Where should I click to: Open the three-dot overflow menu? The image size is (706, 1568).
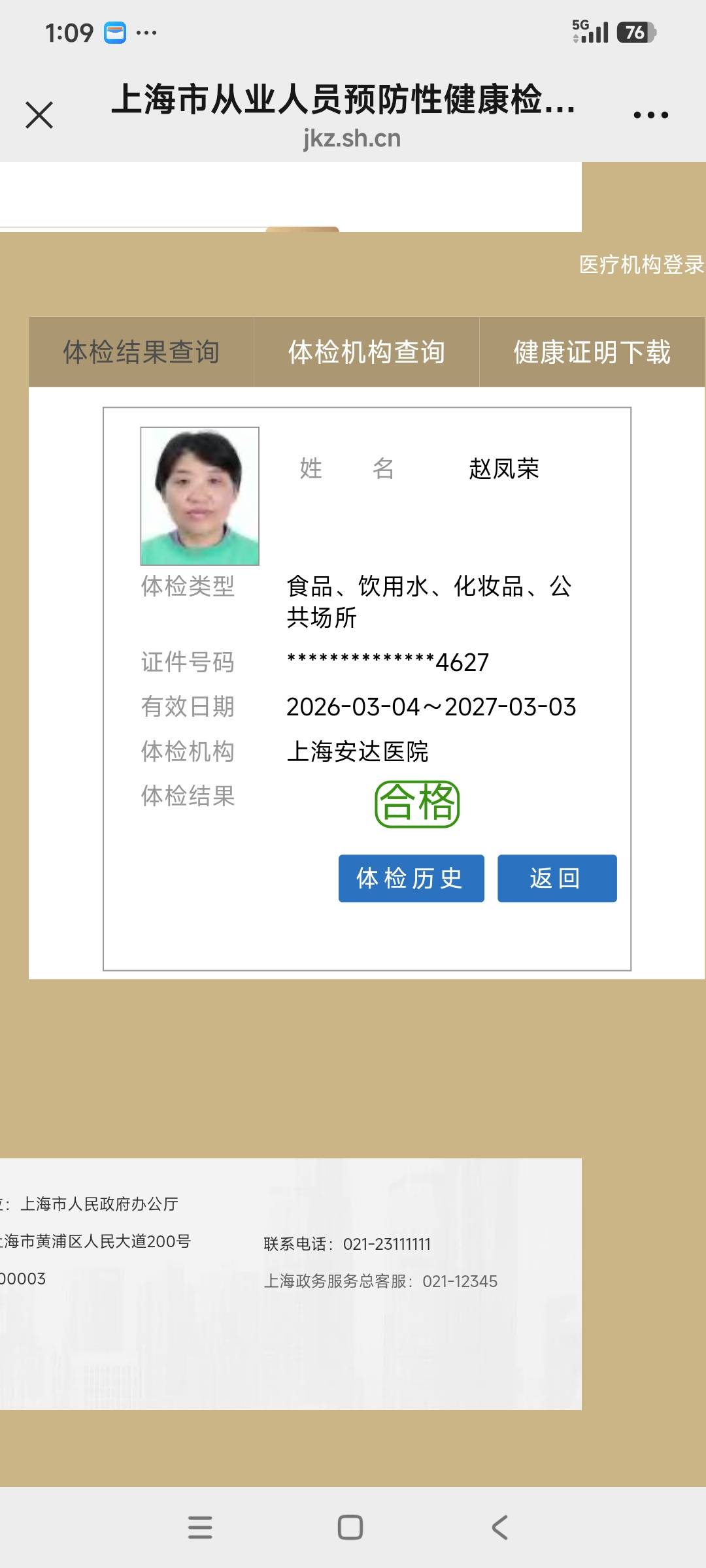650,116
